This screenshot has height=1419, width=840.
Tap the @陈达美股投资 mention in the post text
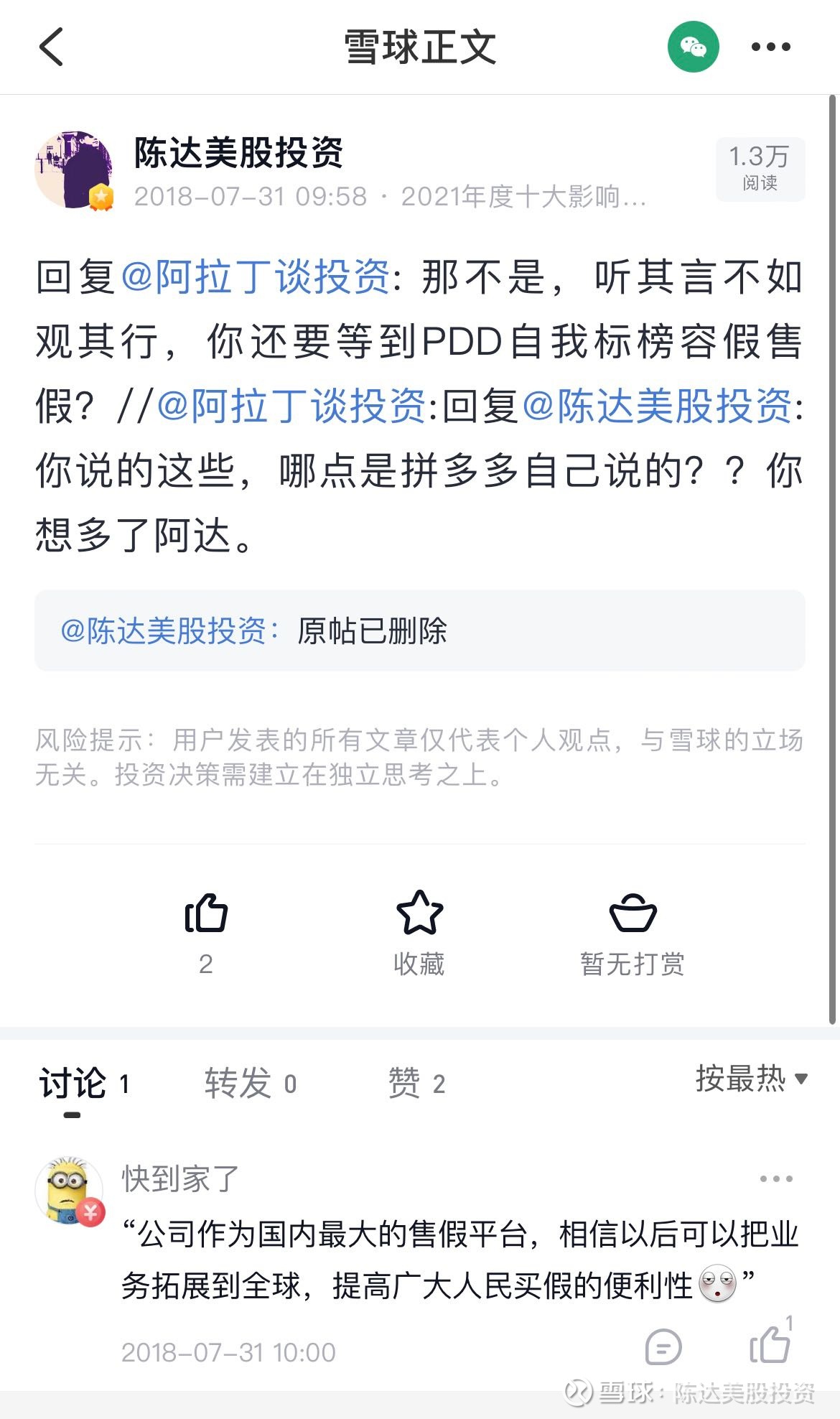[657, 406]
